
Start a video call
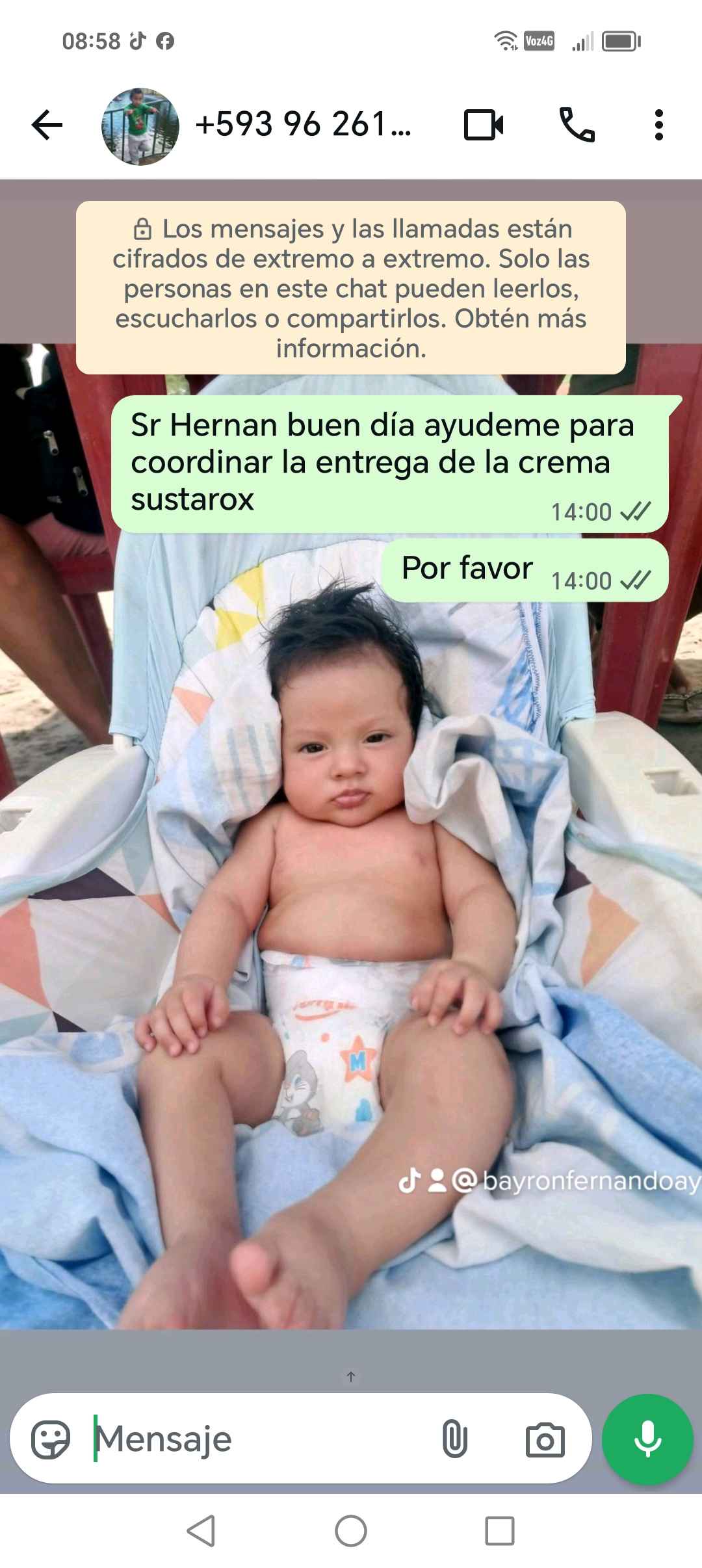pos(484,125)
